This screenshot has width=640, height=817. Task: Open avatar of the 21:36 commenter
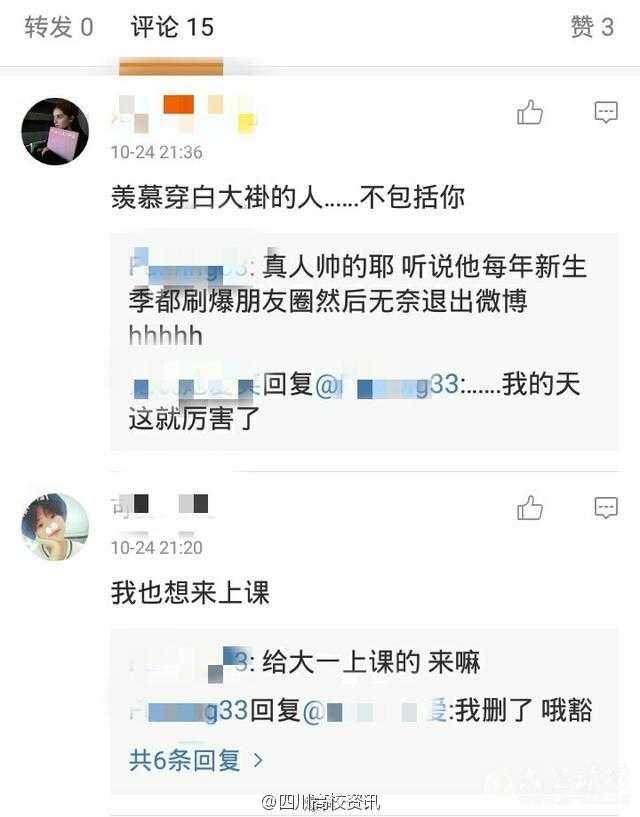tap(55, 132)
